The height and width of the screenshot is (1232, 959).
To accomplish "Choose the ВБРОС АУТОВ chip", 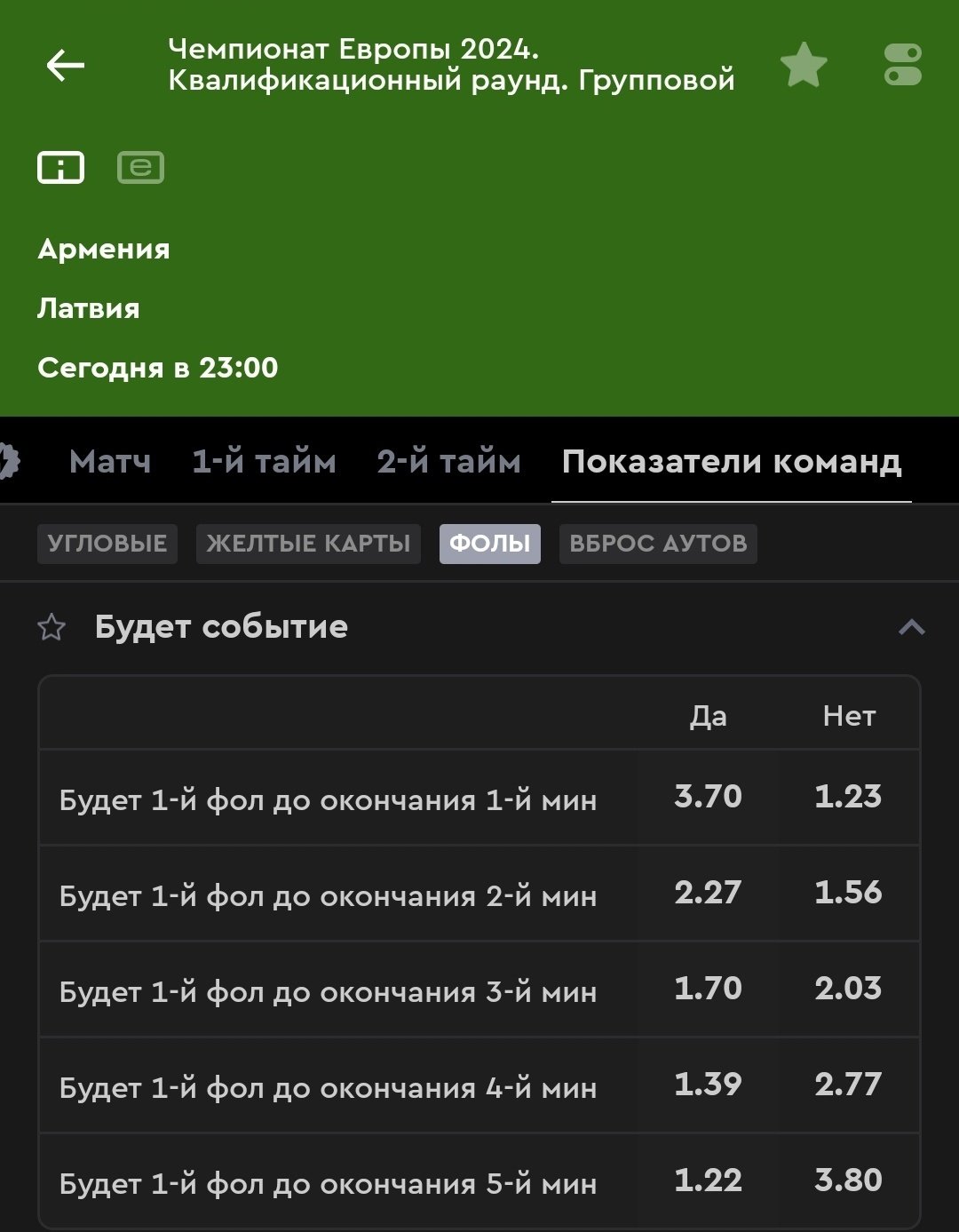I will click(x=658, y=544).
